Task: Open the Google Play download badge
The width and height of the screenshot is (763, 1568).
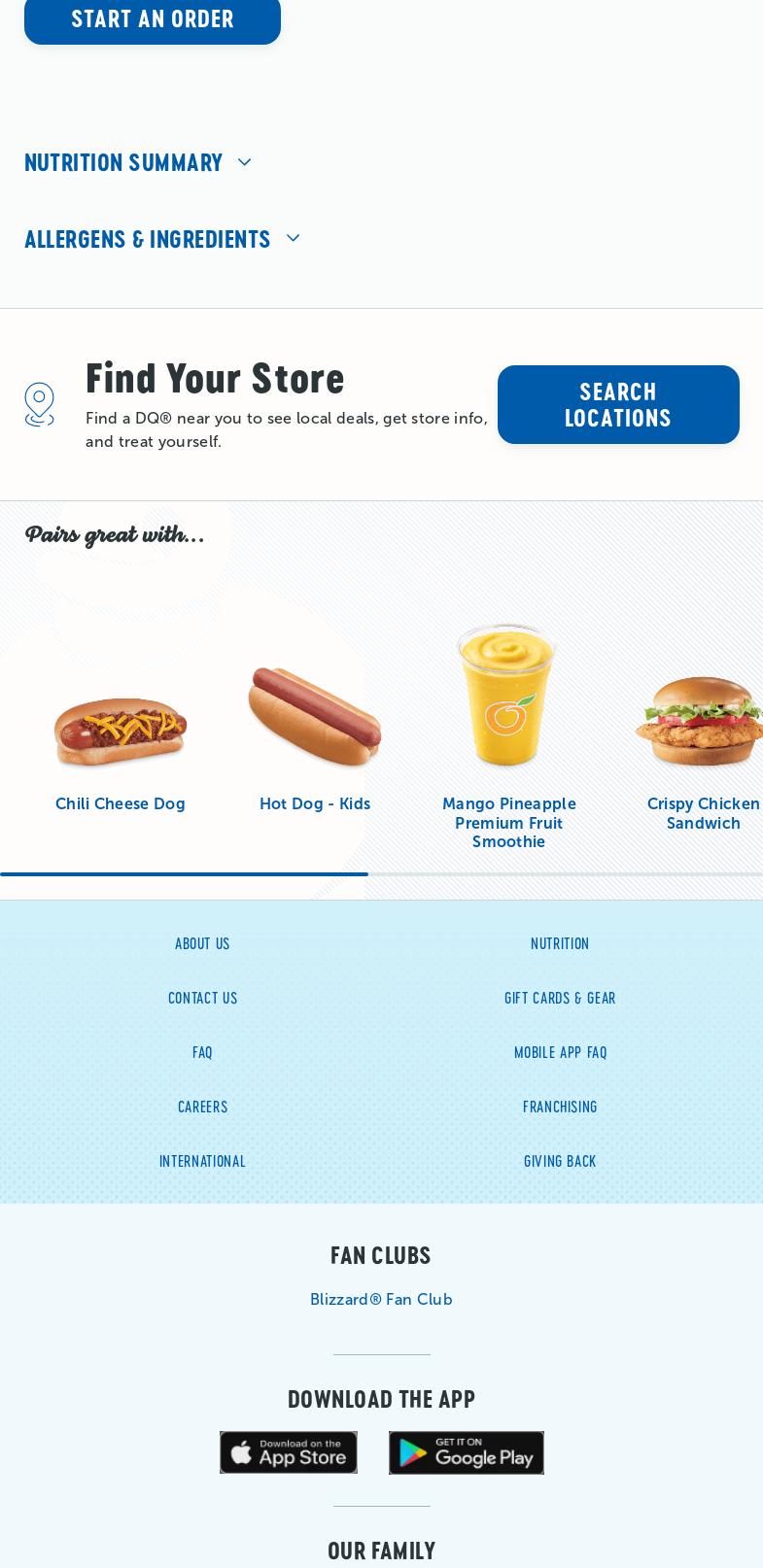Action: [466, 1452]
